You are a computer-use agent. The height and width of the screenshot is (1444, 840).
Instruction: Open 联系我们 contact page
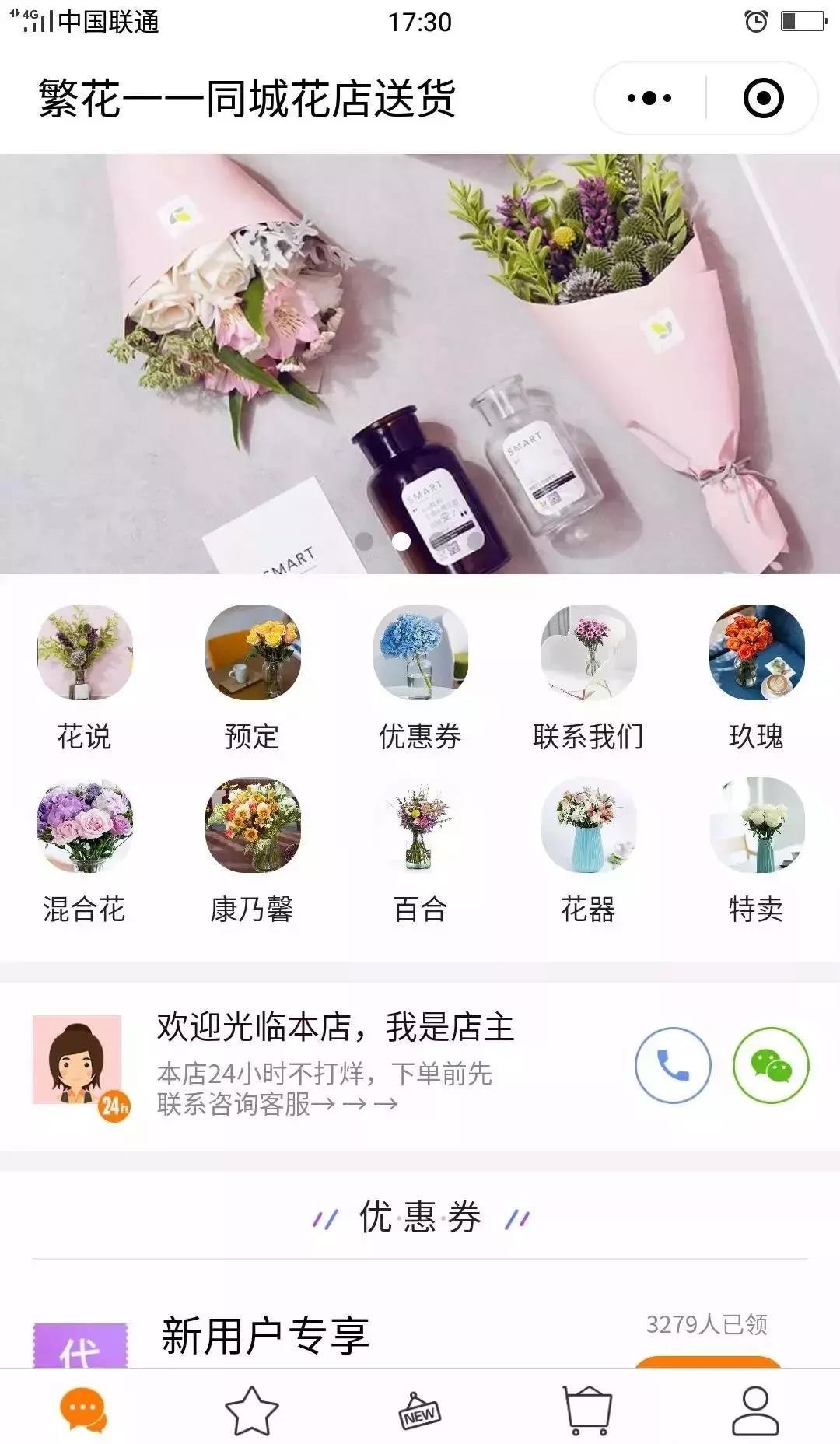pos(589,654)
